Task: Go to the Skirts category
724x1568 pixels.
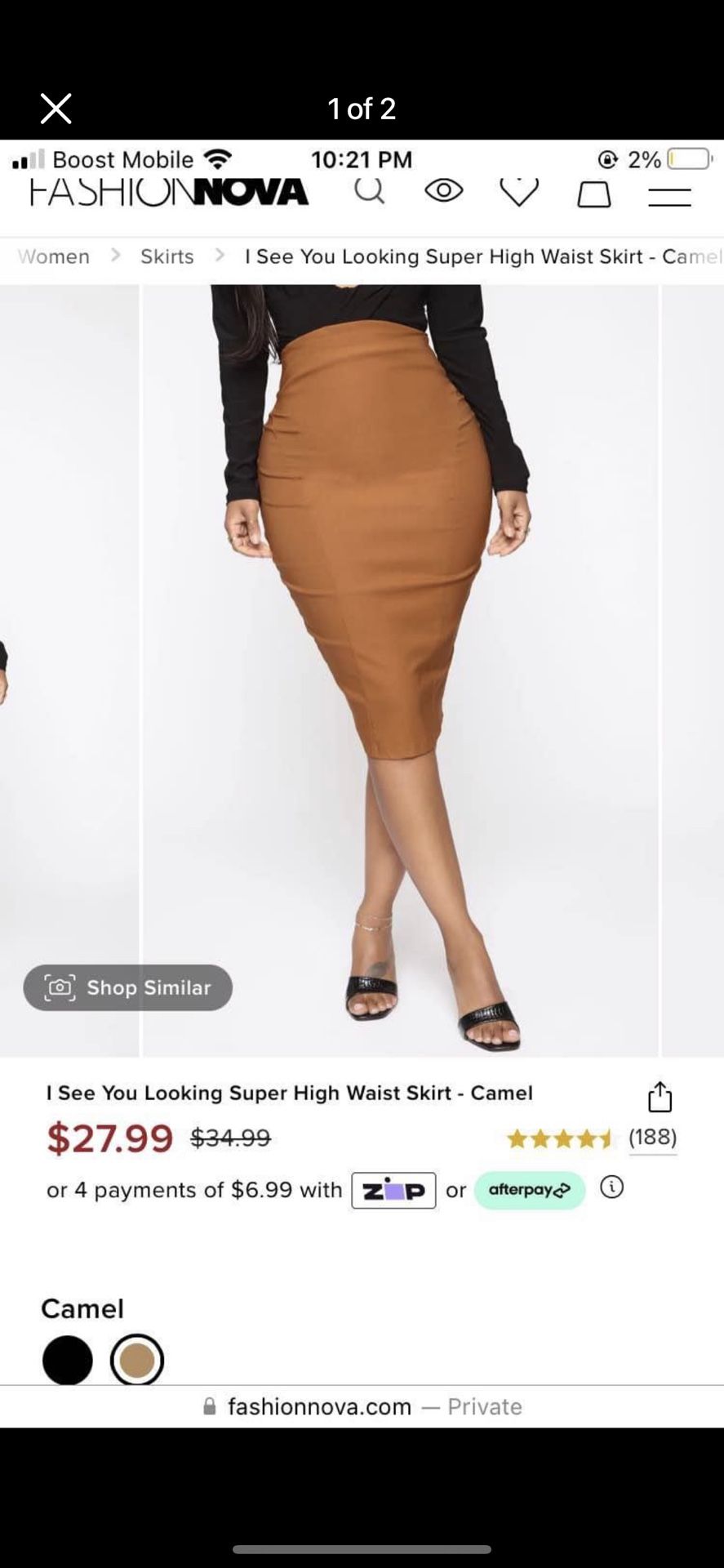Action: 167,256
